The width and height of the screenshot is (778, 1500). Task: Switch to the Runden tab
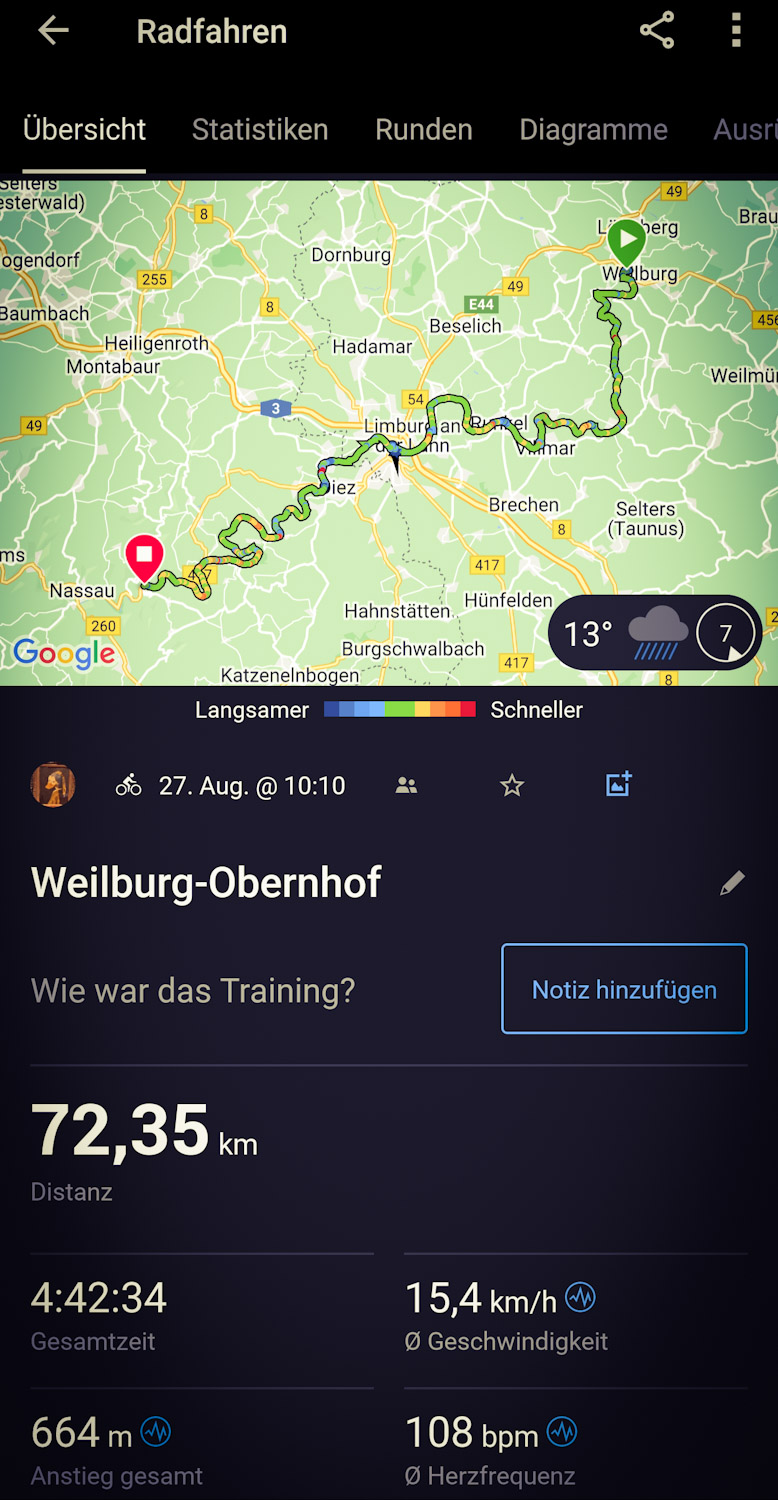(424, 130)
